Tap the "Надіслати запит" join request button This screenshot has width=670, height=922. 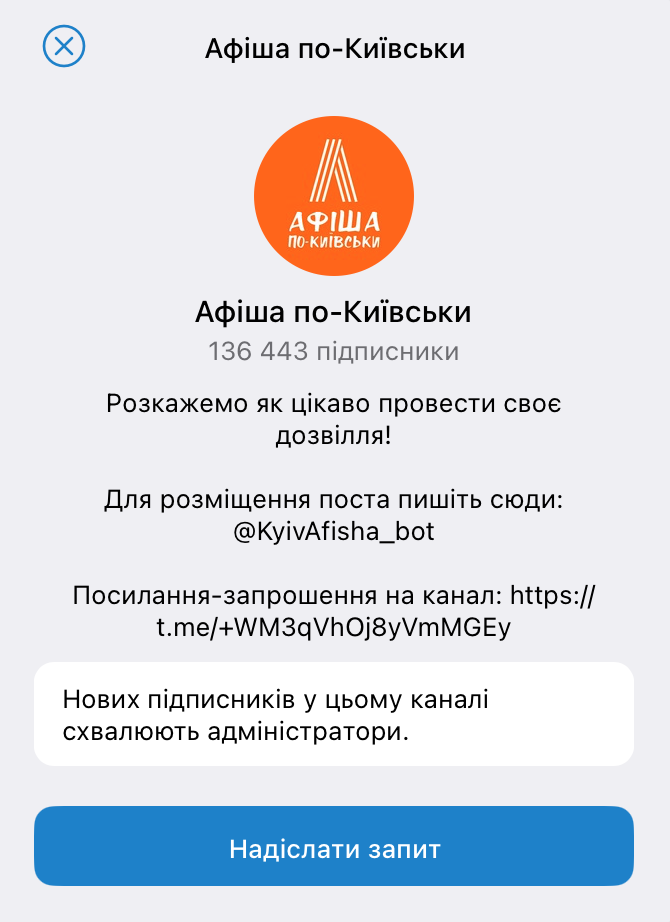click(334, 849)
